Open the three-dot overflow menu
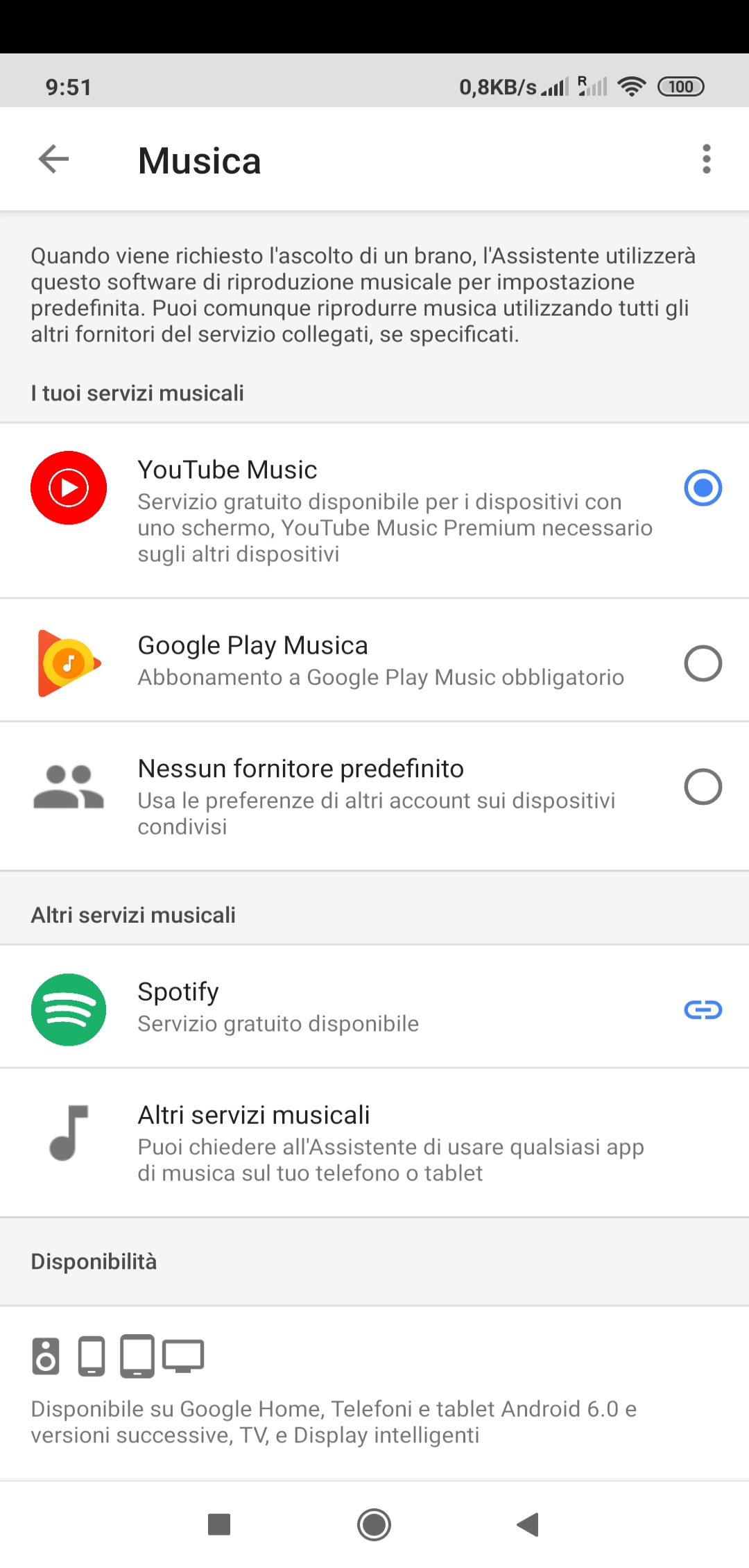This screenshot has height=1568, width=749. 706,160
